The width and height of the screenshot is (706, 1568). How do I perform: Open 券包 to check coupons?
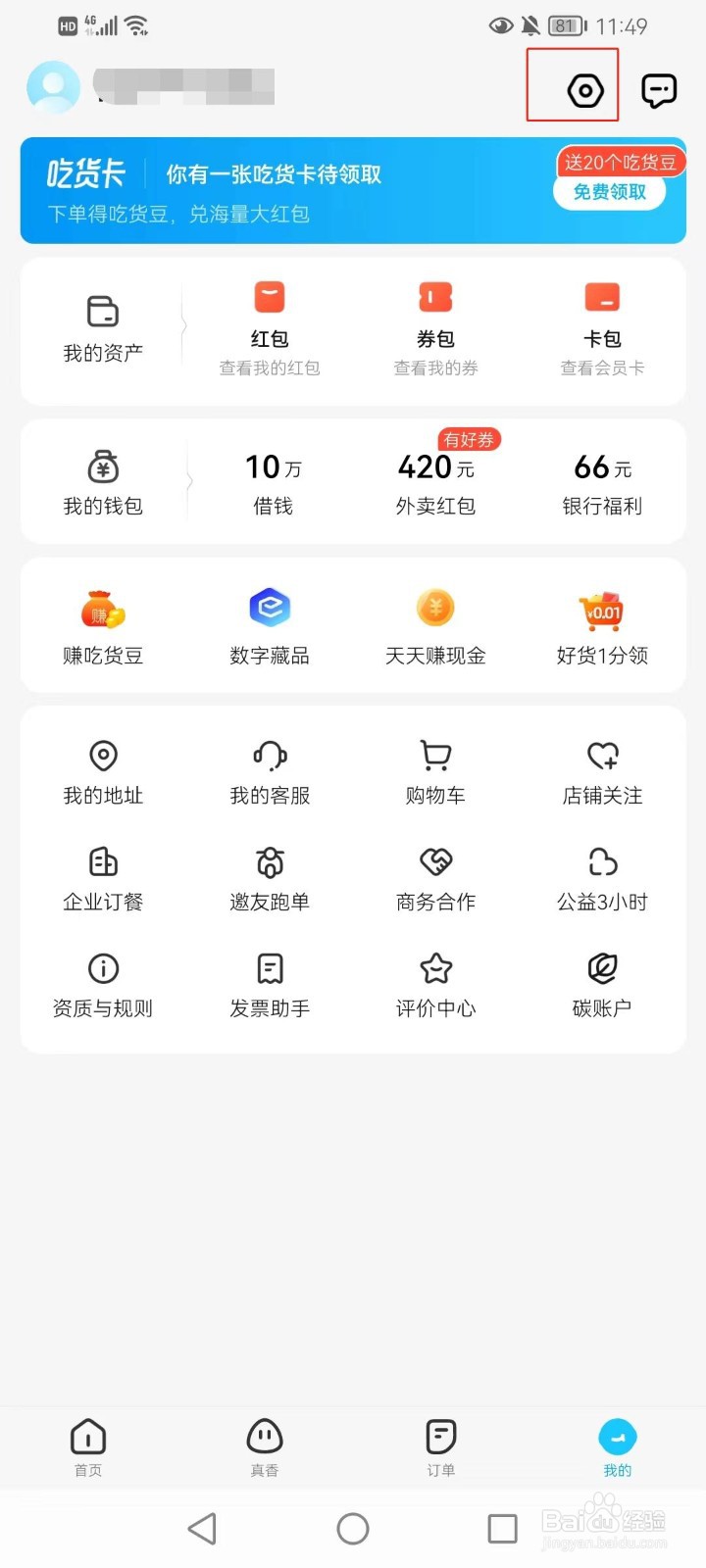click(434, 323)
